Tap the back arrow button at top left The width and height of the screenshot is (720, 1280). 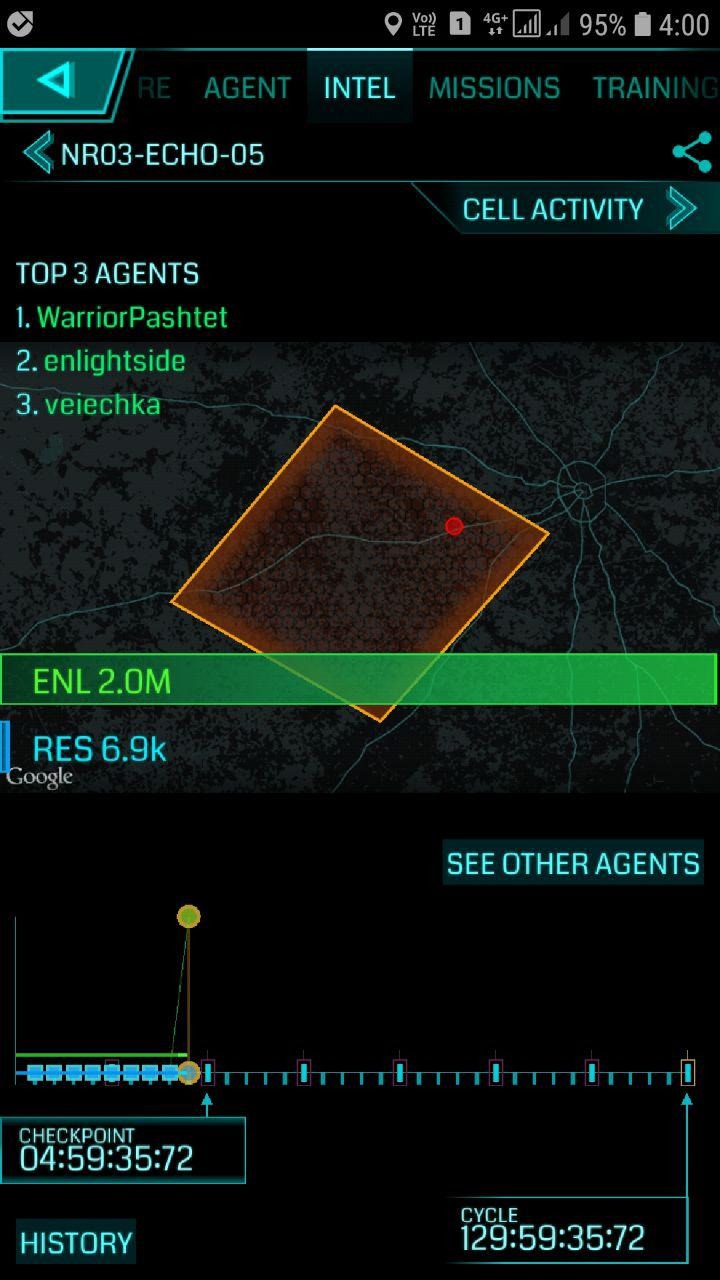tap(58, 83)
